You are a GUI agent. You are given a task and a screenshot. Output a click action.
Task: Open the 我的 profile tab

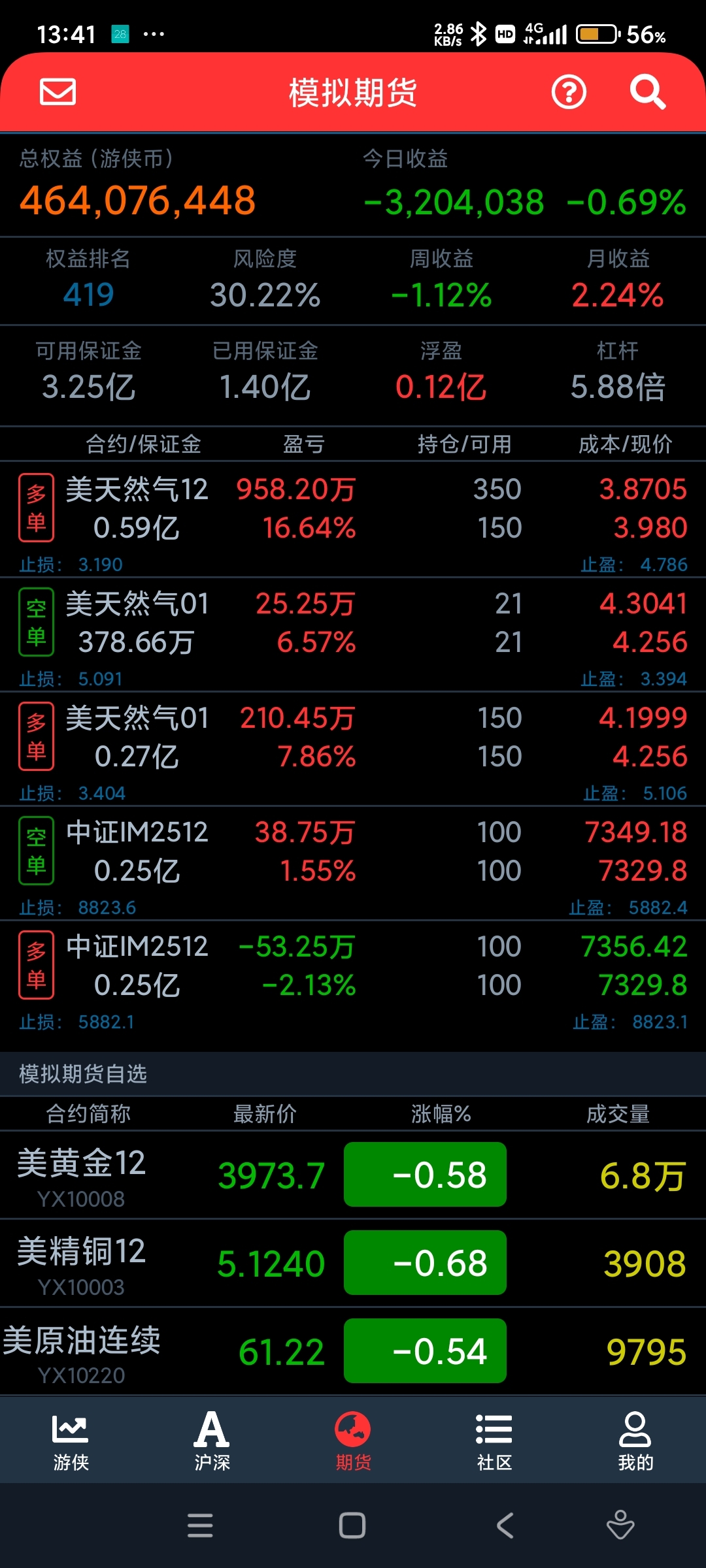pos(635,1441)
